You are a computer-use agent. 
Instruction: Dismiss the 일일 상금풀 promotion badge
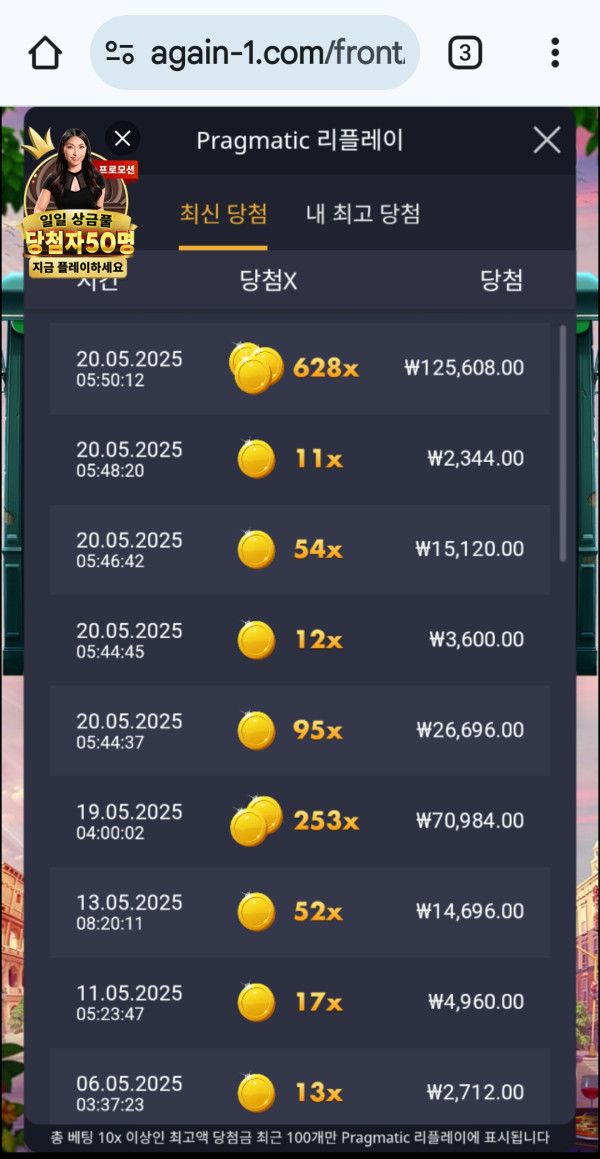[123, 138]
